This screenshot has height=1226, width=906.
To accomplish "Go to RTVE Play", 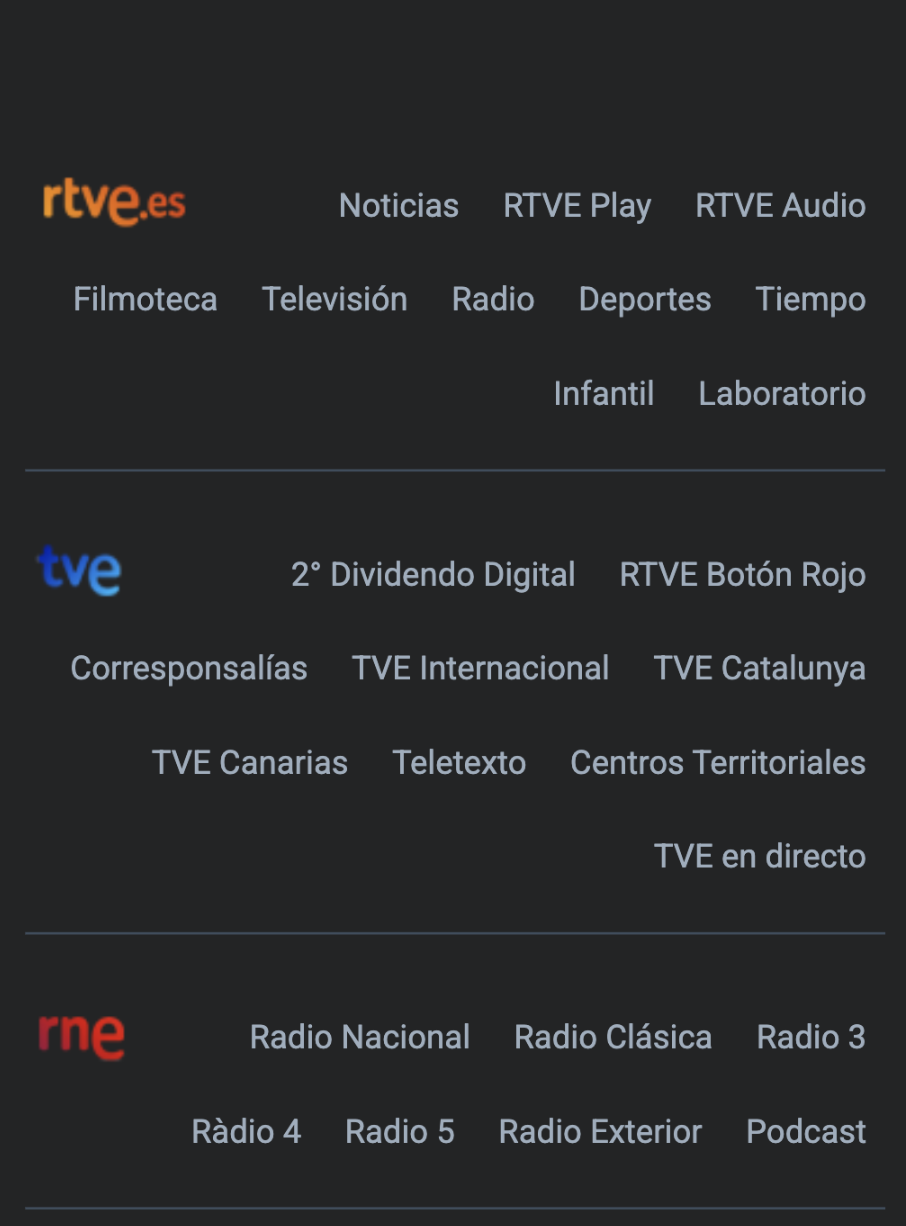I will (577, 206).
